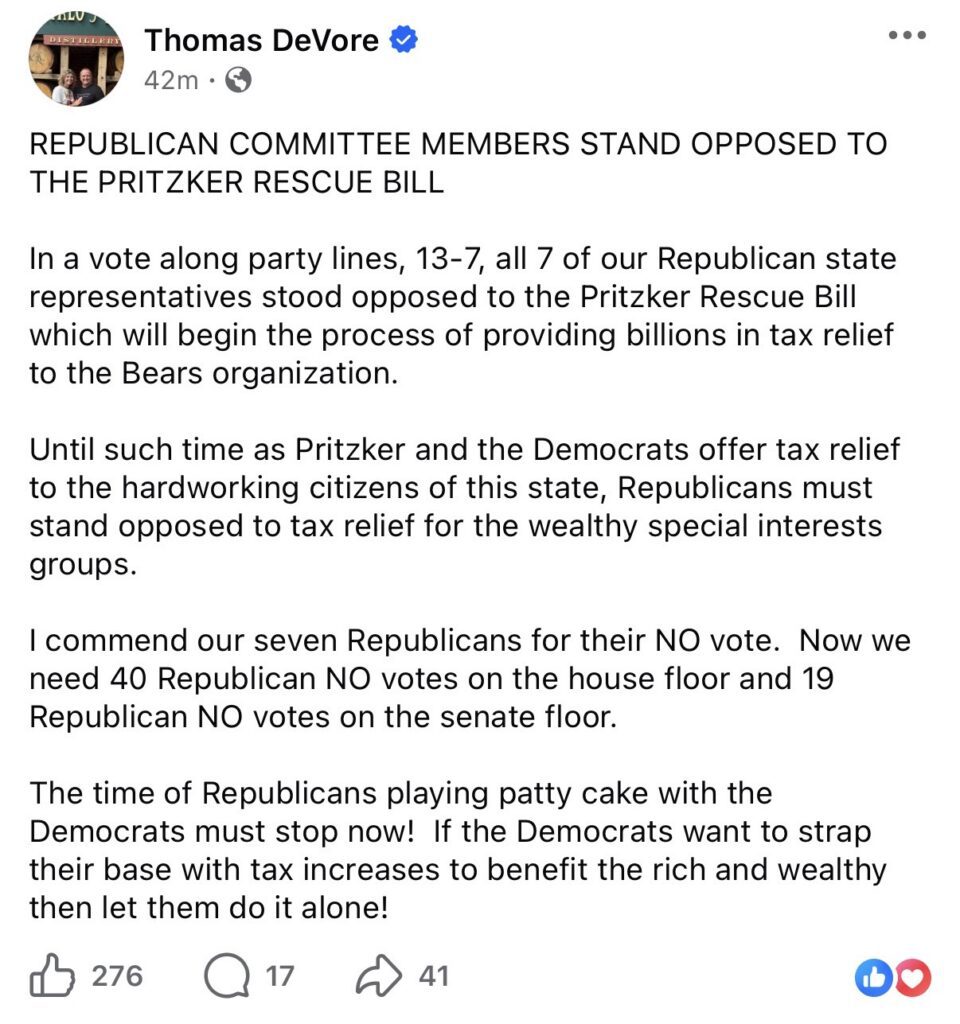Screen dimensions: 960x1024
Task: Open Thomas DeVore's profile name link
Action: (261, 40)
